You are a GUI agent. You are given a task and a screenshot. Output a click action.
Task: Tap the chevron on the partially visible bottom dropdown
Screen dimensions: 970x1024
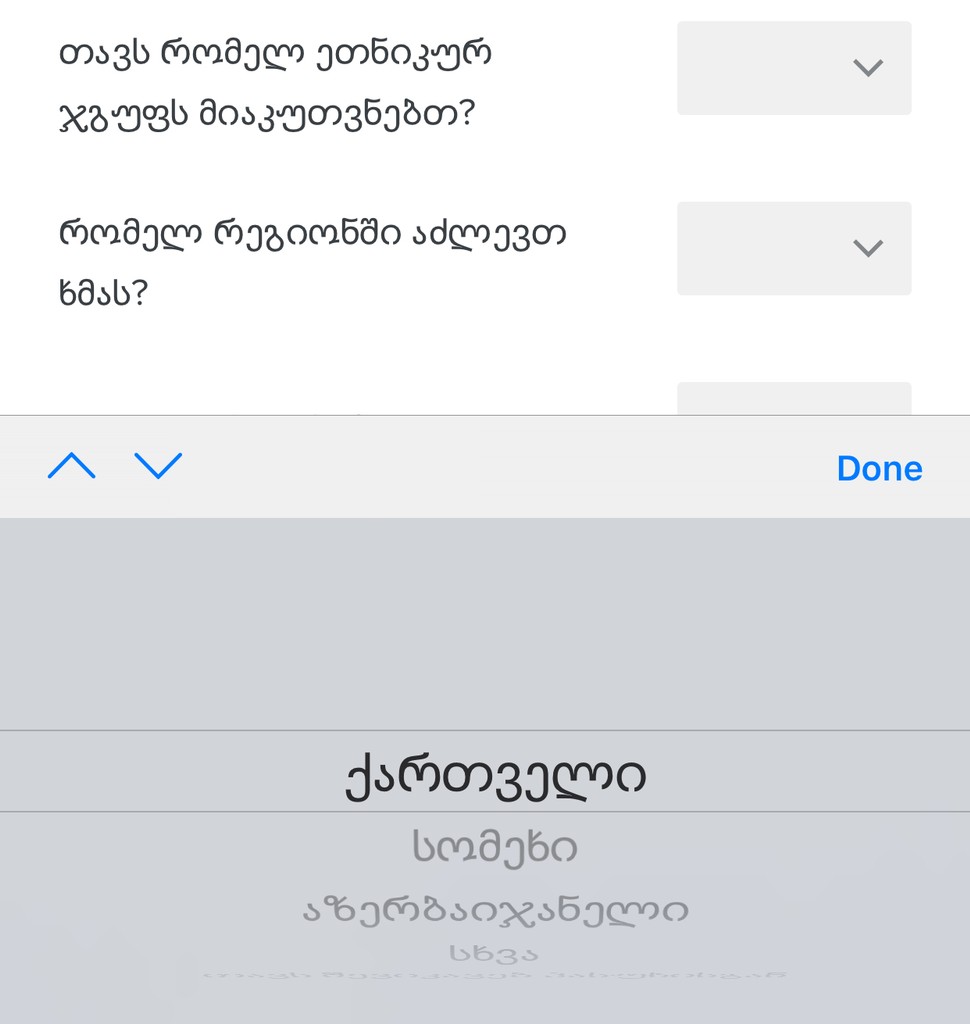(866, 400)
